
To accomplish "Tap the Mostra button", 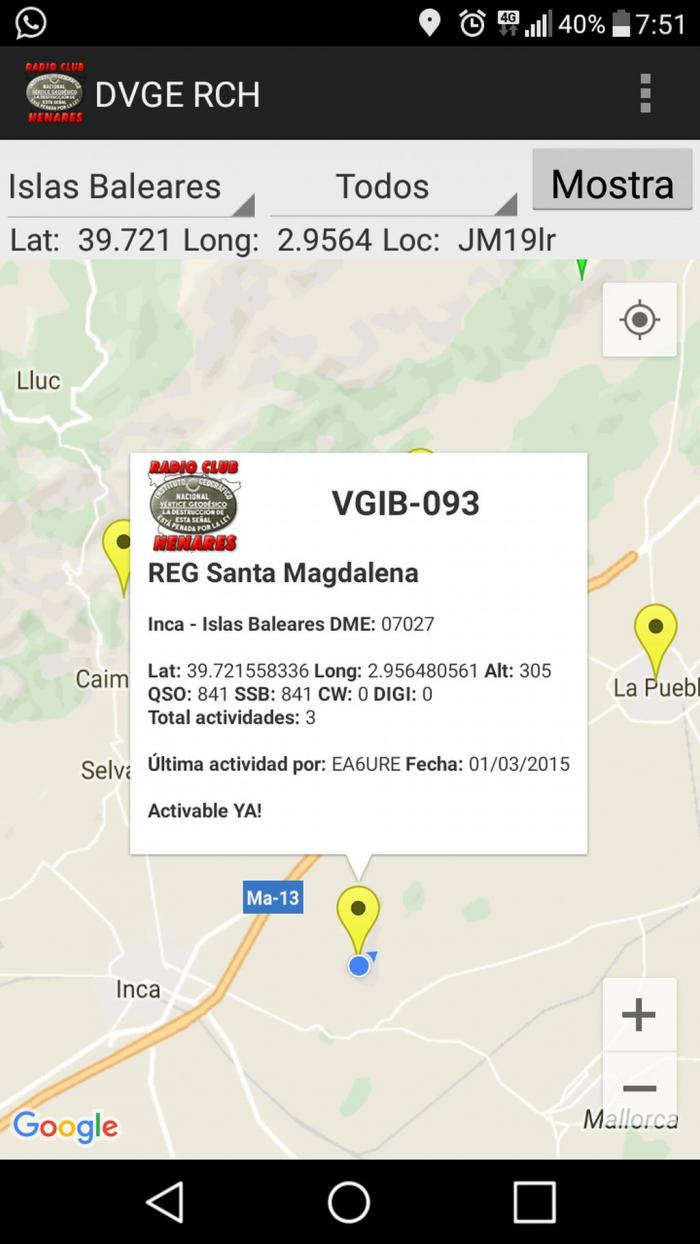I will point(612,181).
